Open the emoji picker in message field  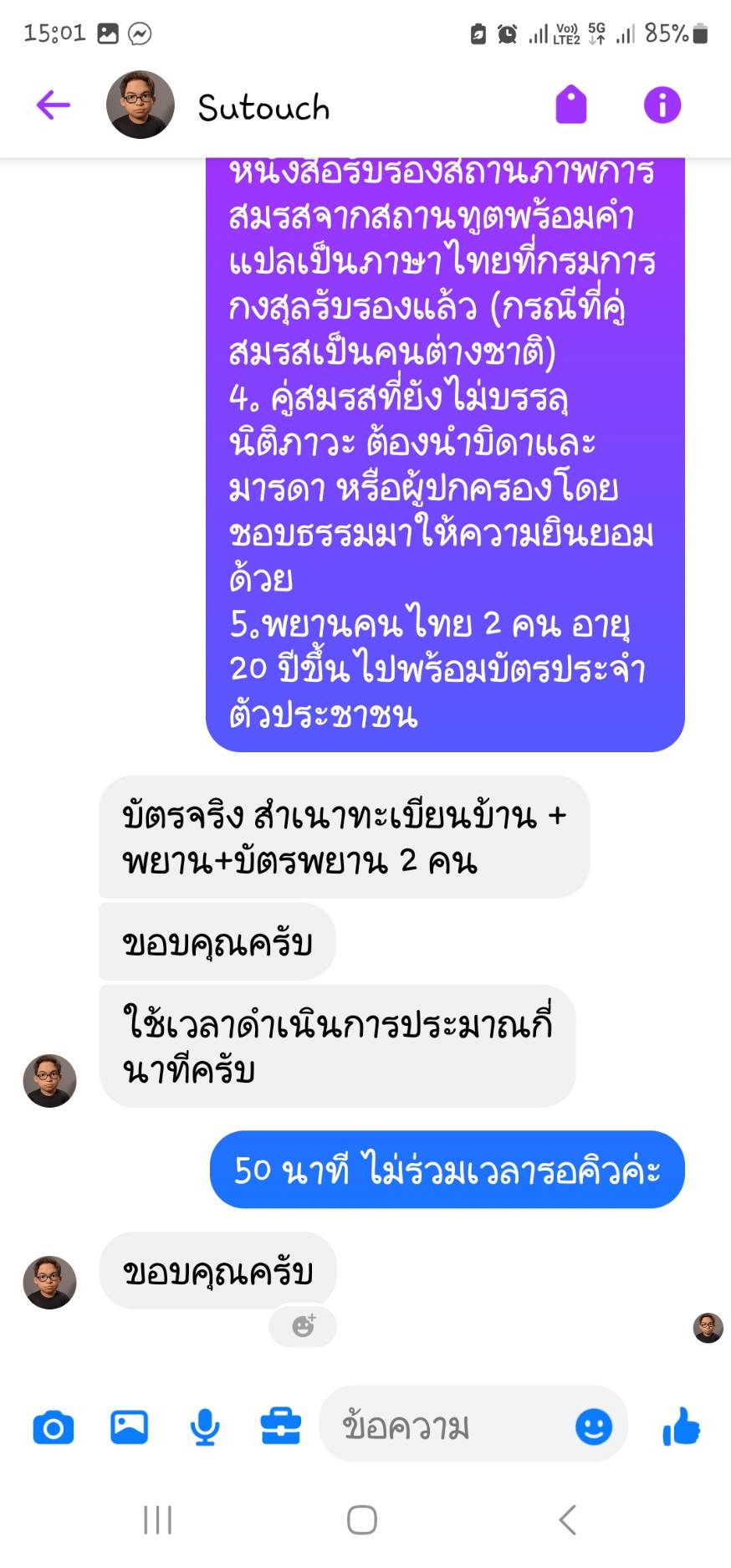pos(593,1427)
